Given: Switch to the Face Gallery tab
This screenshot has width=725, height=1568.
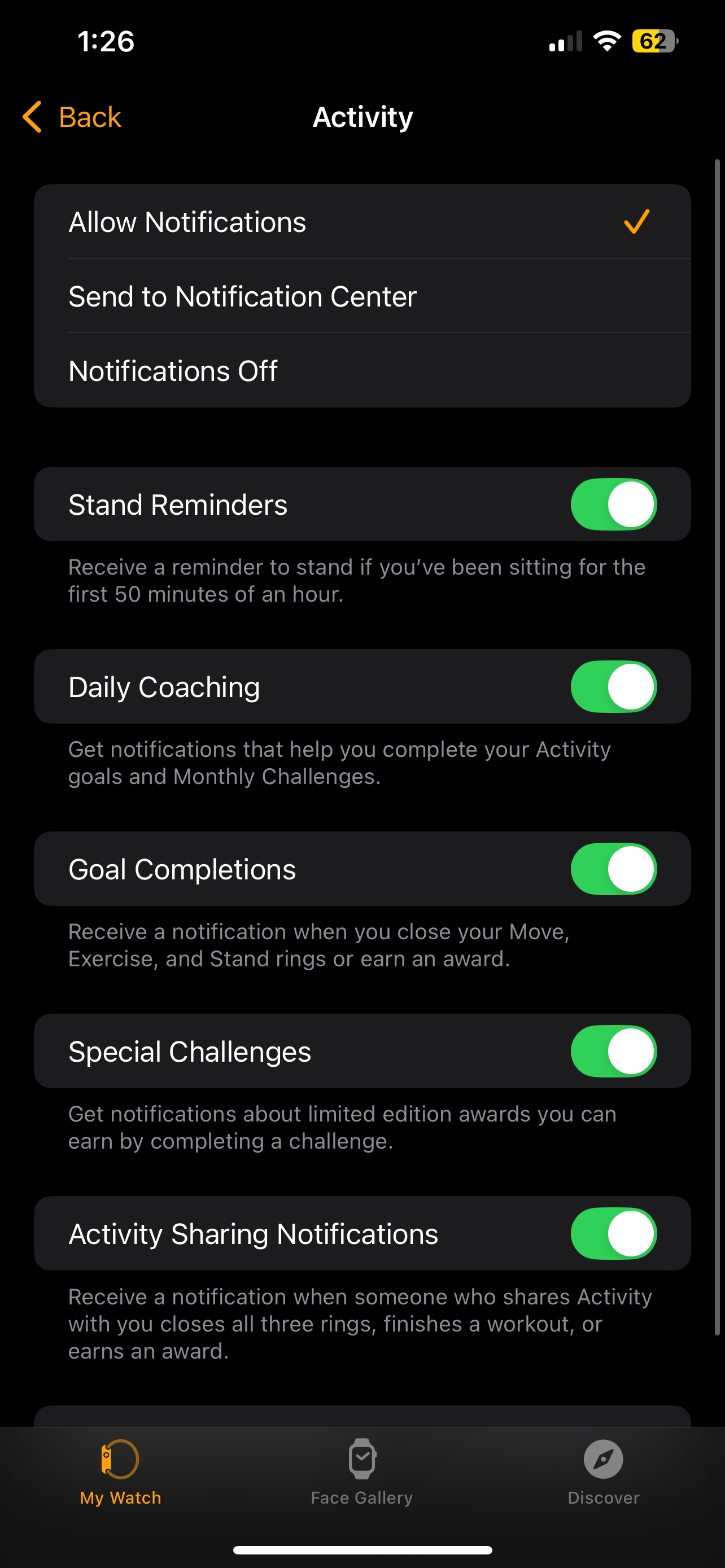Looking at the screenshot, I should click(361, 1472).
